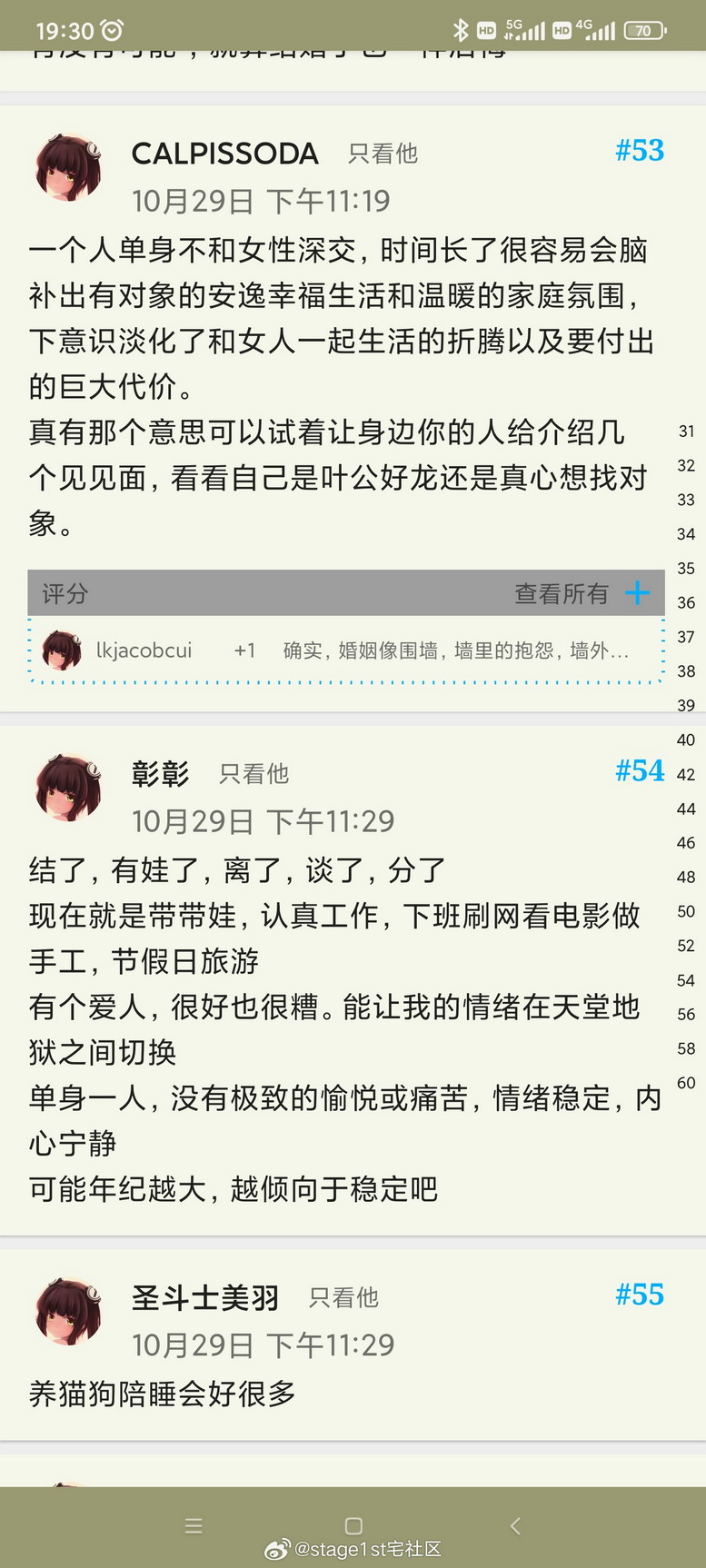Tap the avatar on post #54
This screenshot has height=1568, width=706.
point(67,787)
